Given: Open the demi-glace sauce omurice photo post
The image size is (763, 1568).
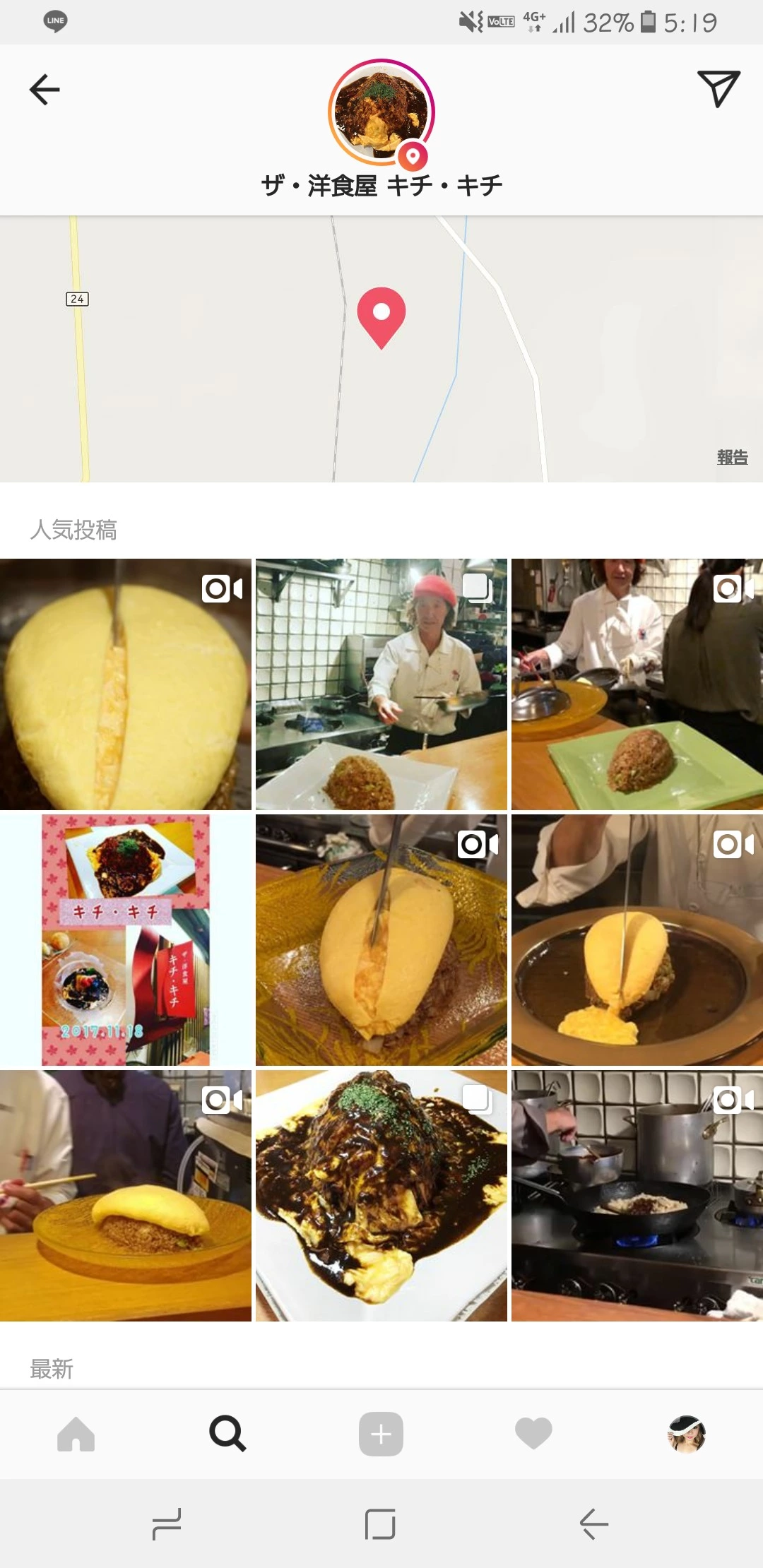Looking at the screenshot, I should [381, 1195].
